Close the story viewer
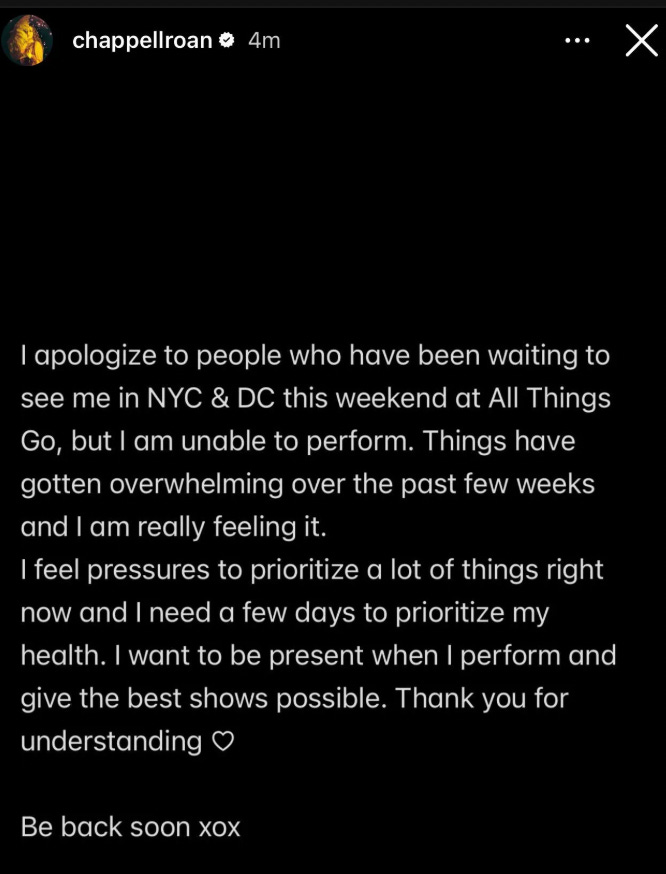Image resolution: width=666 pixels, height=874 pixels. point(640,41)
